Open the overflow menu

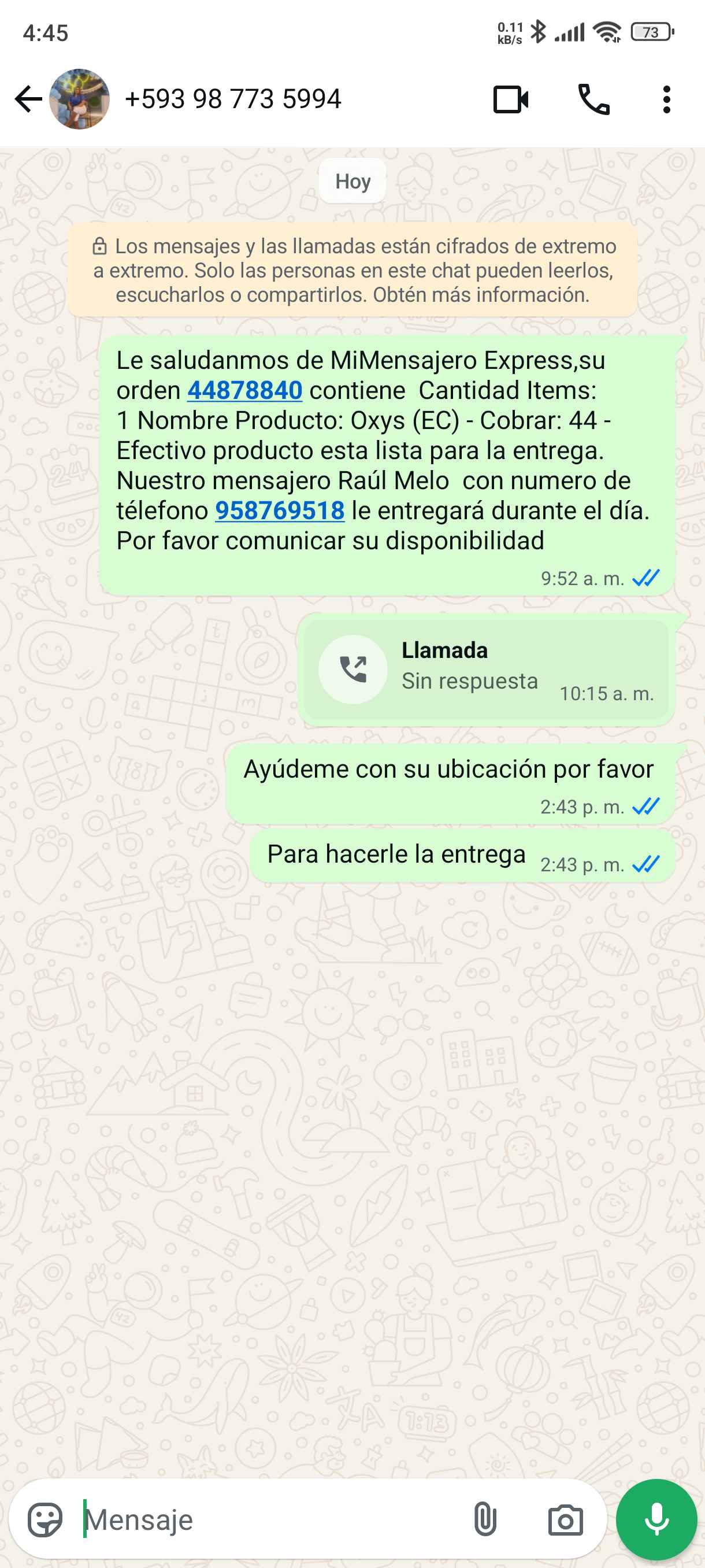click(667, 99)
